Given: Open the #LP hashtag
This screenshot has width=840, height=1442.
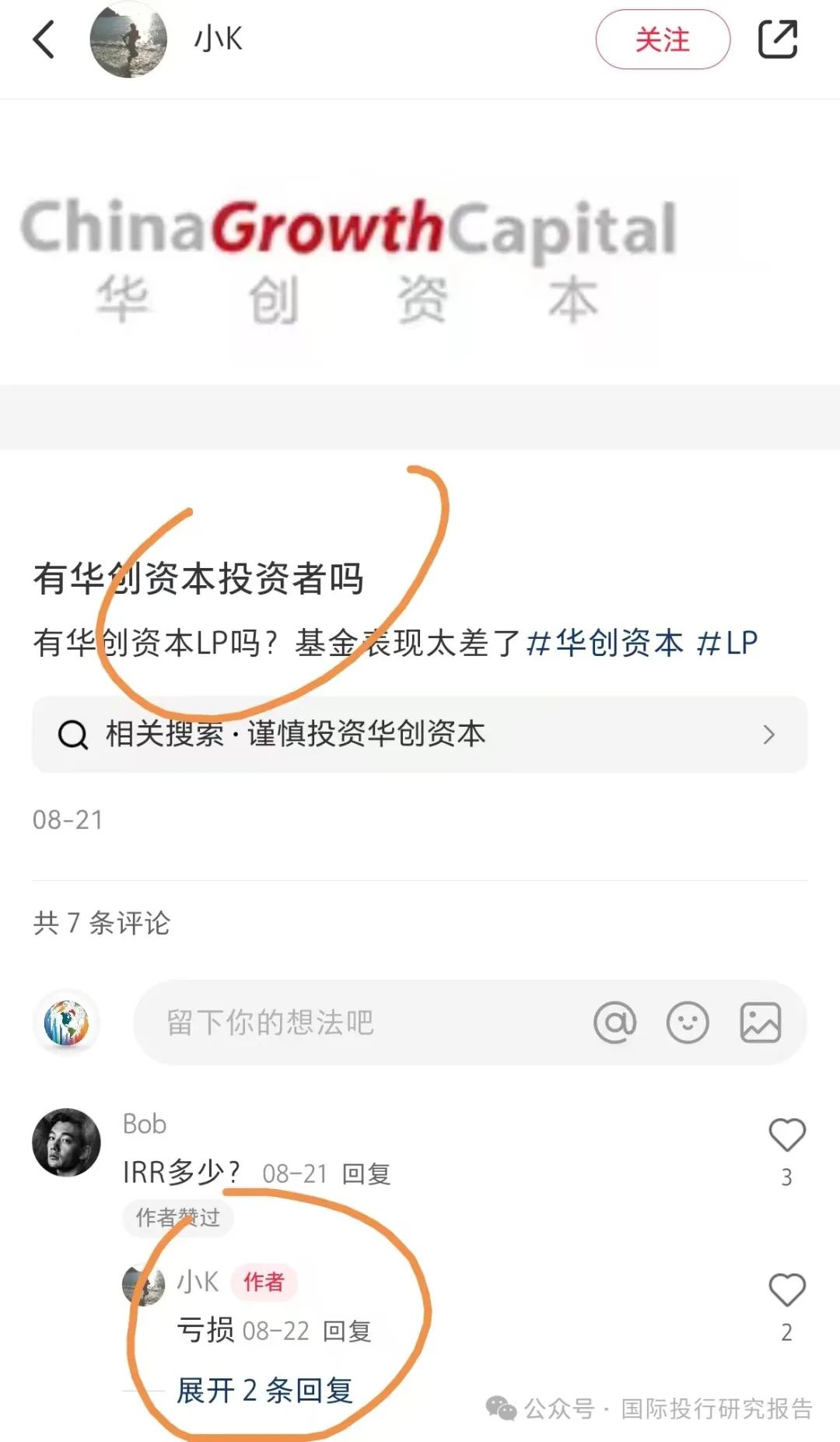Looking at the screenshot, I should (x=727, y=643).
